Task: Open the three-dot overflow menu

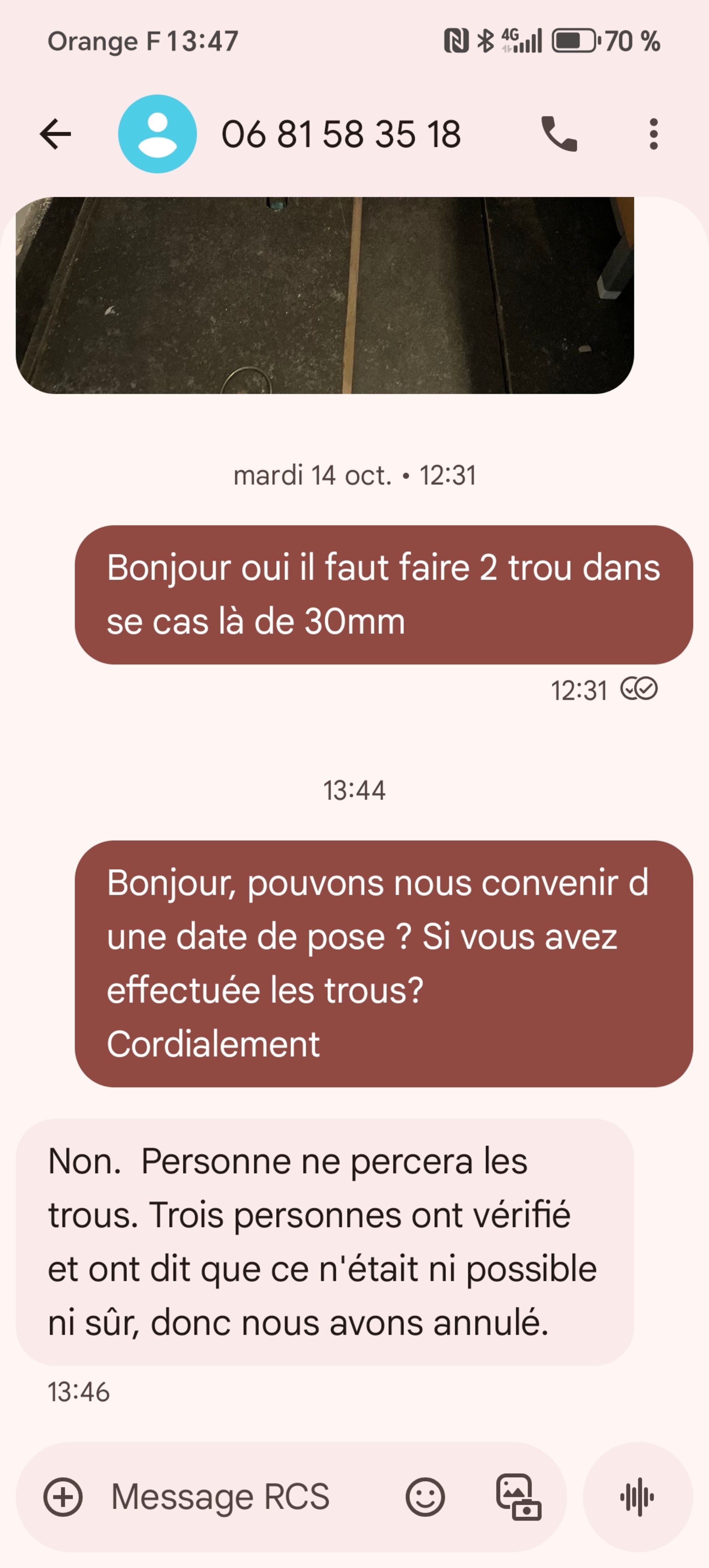Action: pos(653,134)
